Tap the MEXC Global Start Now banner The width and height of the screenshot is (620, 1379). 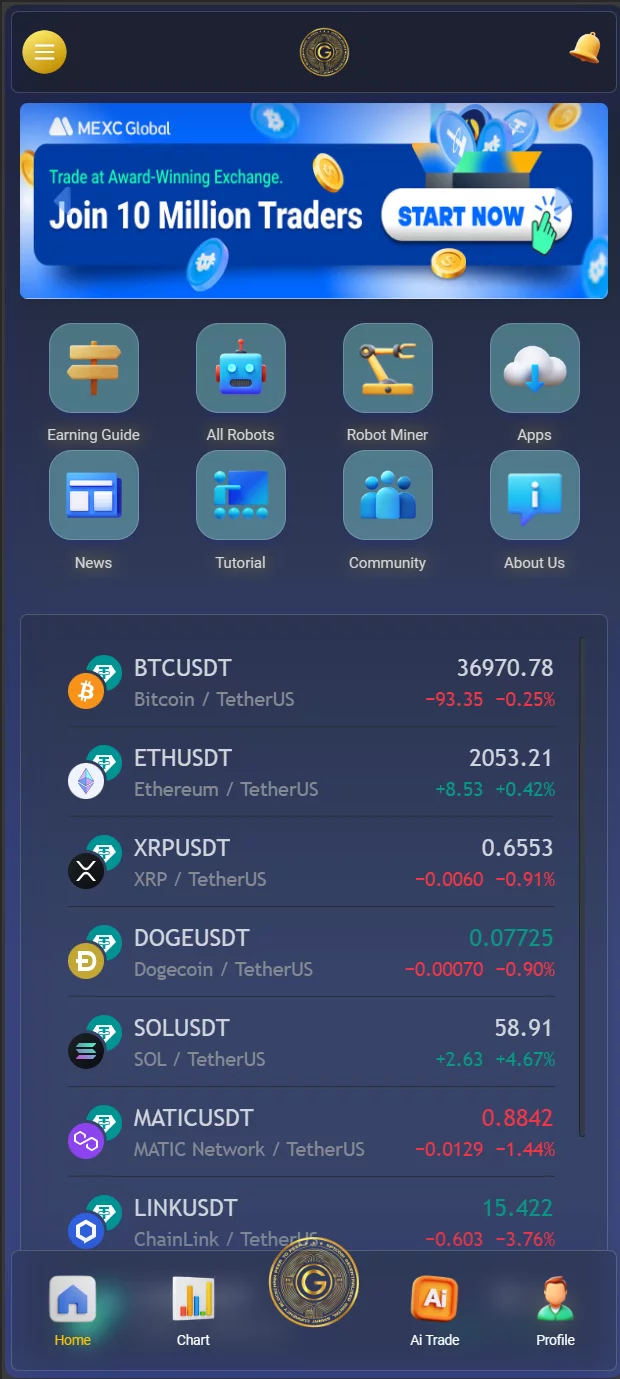point(314,201)
